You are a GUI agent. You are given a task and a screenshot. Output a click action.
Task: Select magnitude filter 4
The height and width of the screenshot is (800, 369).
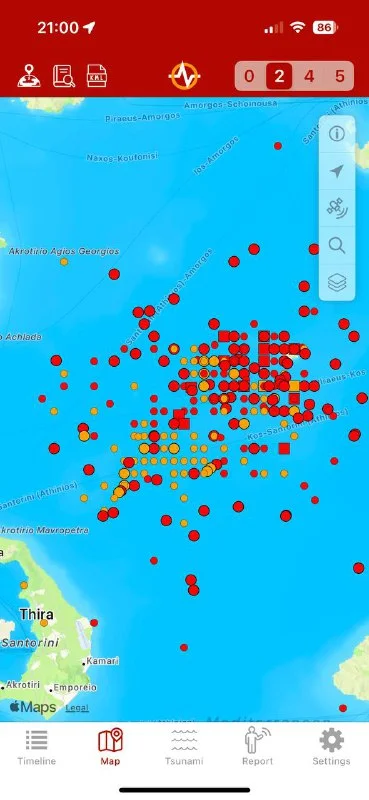309,76
